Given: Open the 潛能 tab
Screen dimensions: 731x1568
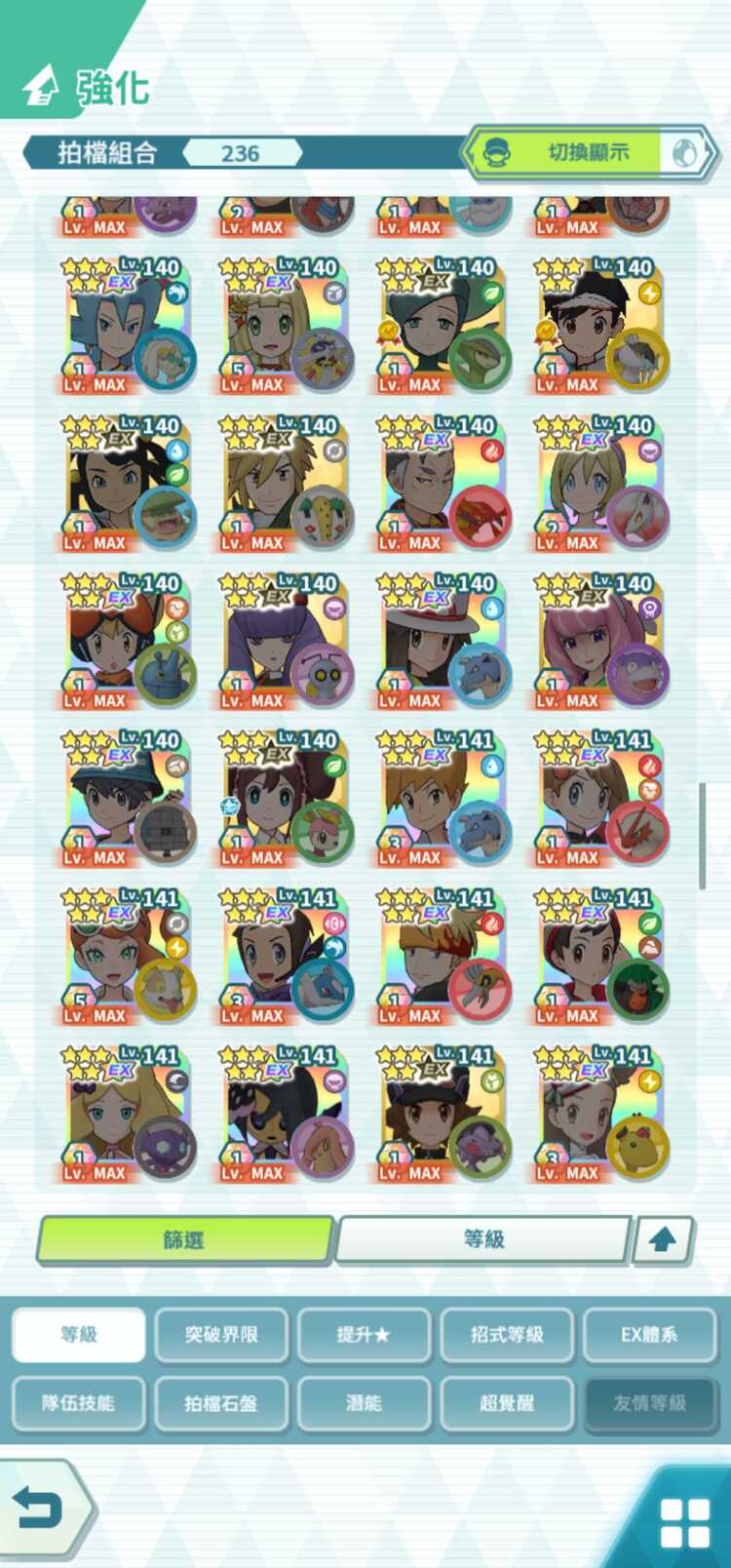Looking at the screenshot, I should (364, 1403).
